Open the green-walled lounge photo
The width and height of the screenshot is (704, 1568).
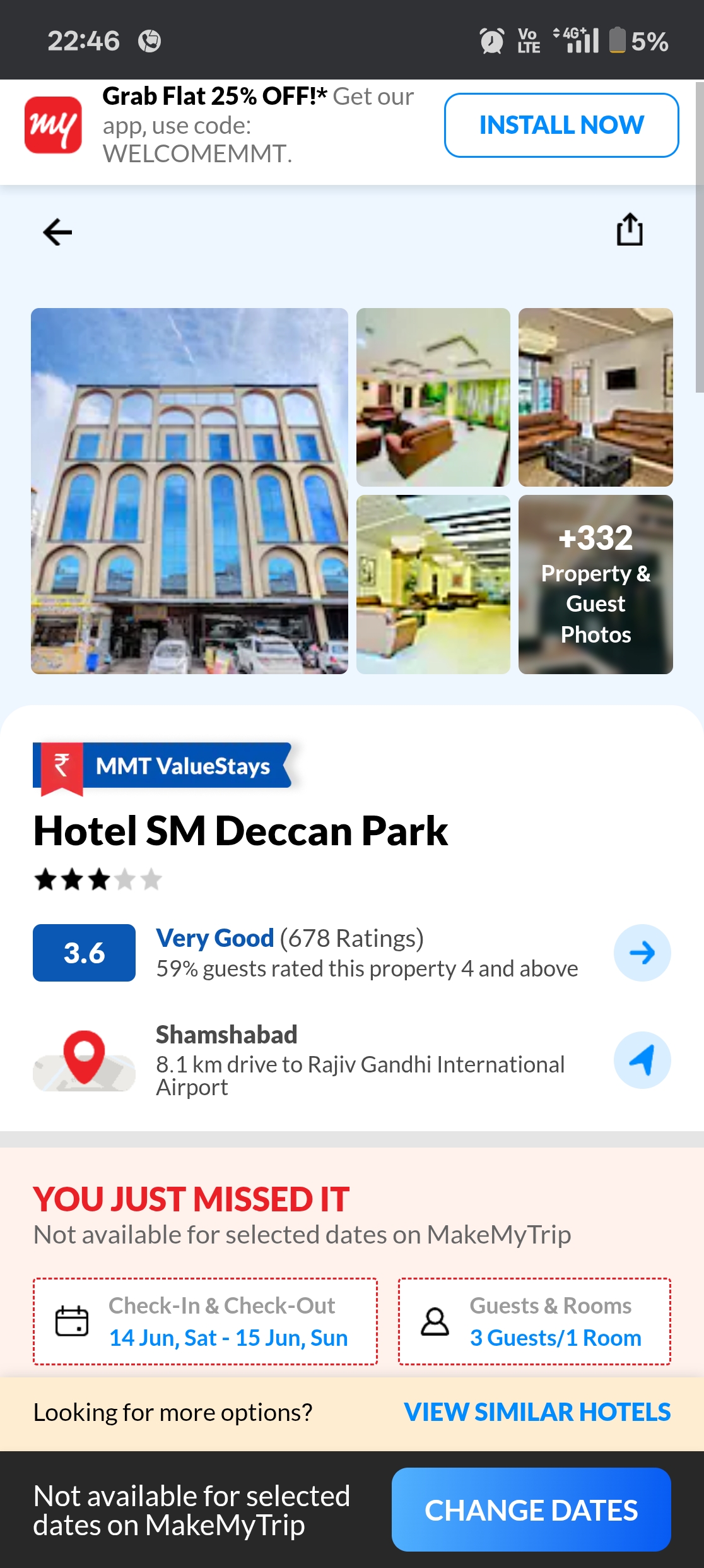(433, 397)
